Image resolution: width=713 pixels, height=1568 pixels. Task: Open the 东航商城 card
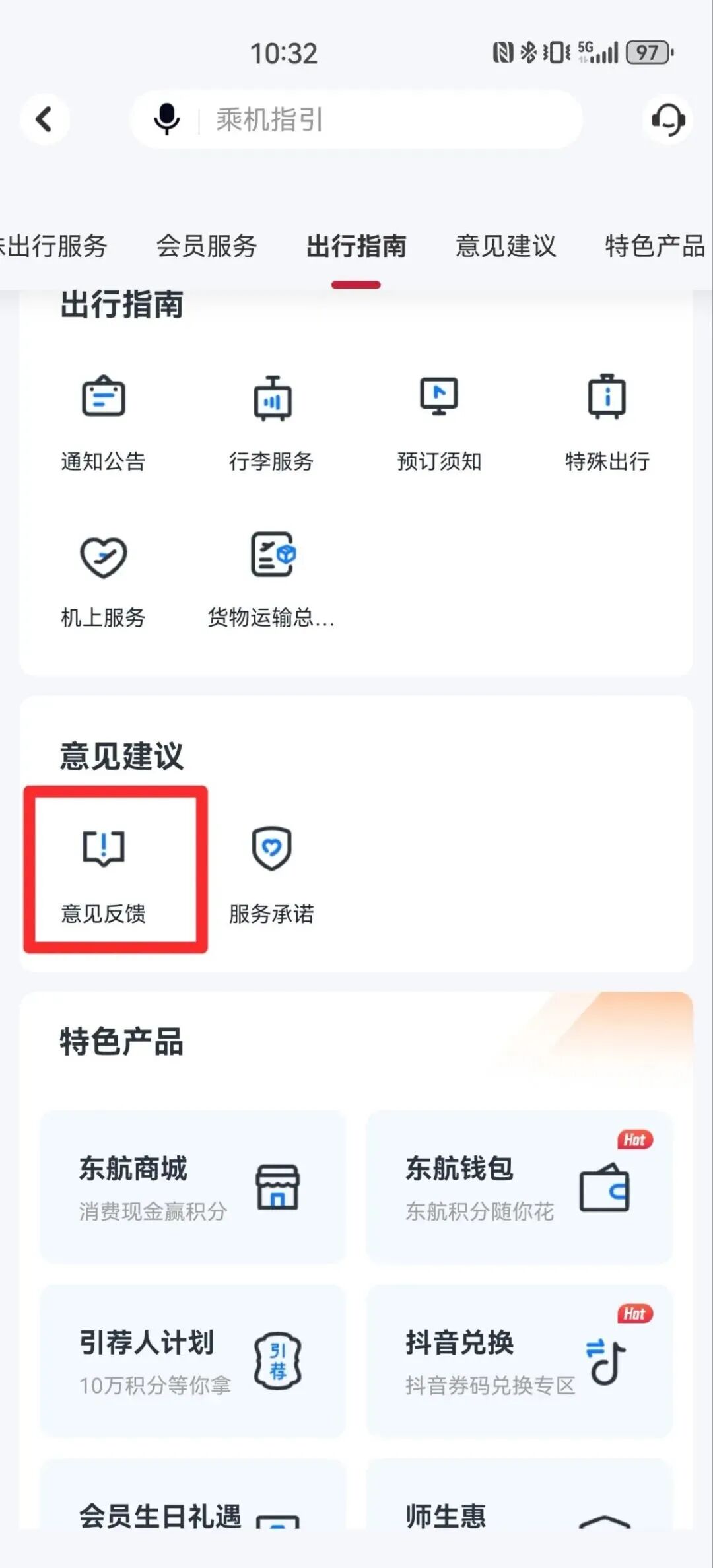[x=193, y=1187]
